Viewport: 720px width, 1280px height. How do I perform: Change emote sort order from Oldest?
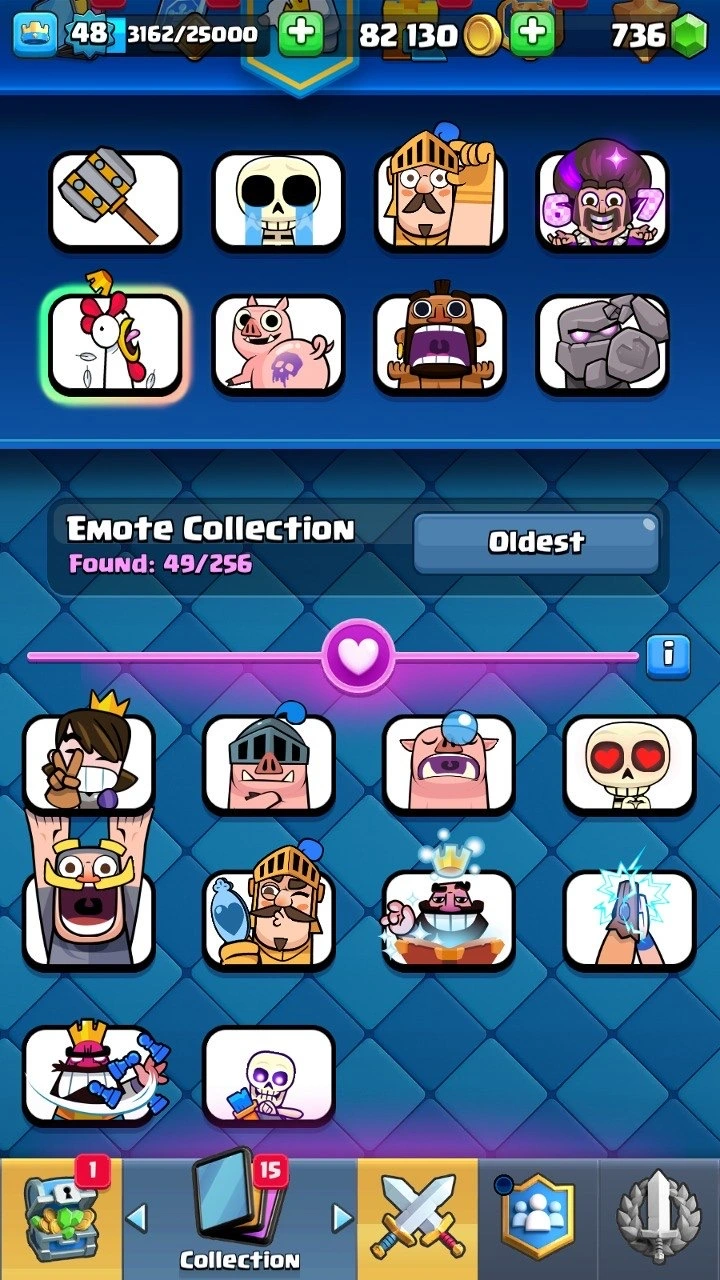(x=536, y=543)
